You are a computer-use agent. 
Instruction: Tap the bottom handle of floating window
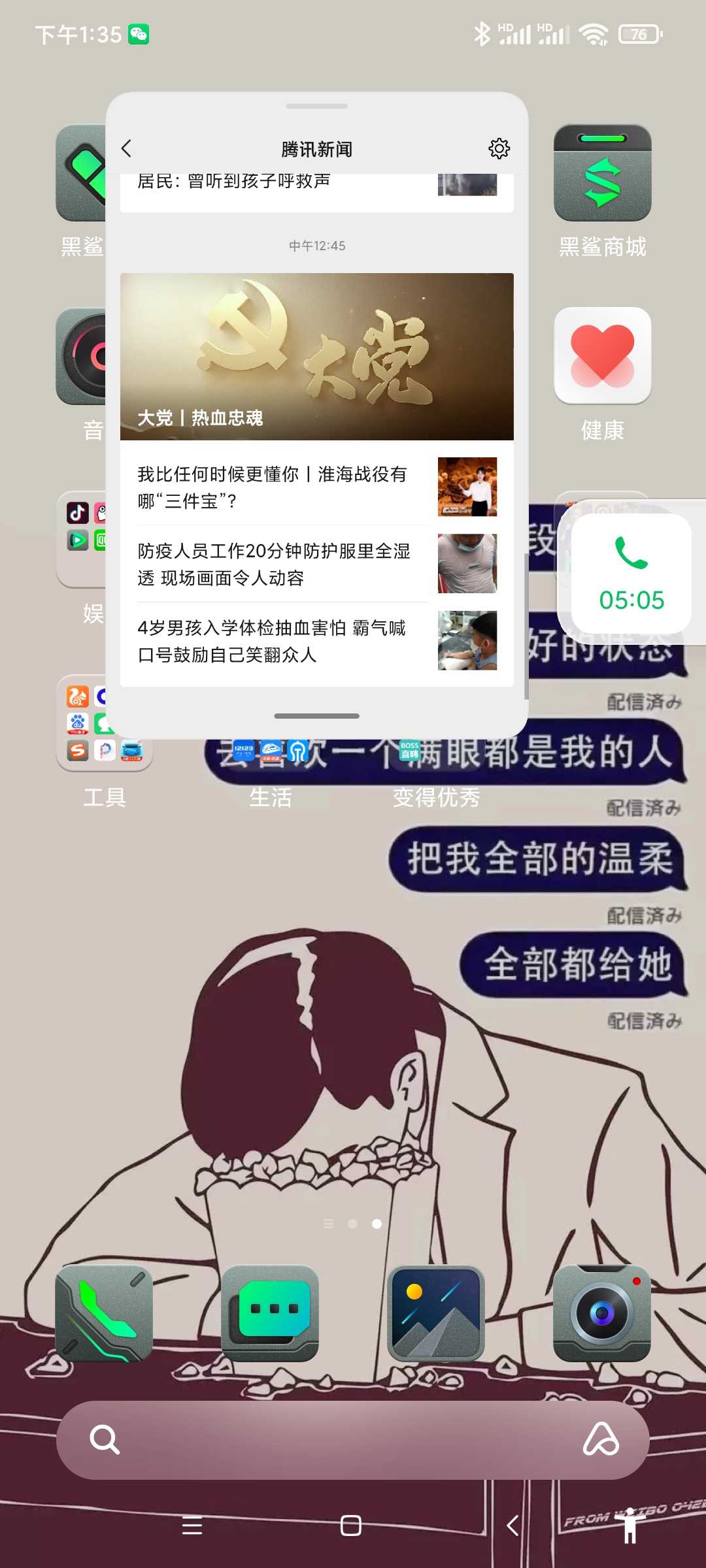317,716
